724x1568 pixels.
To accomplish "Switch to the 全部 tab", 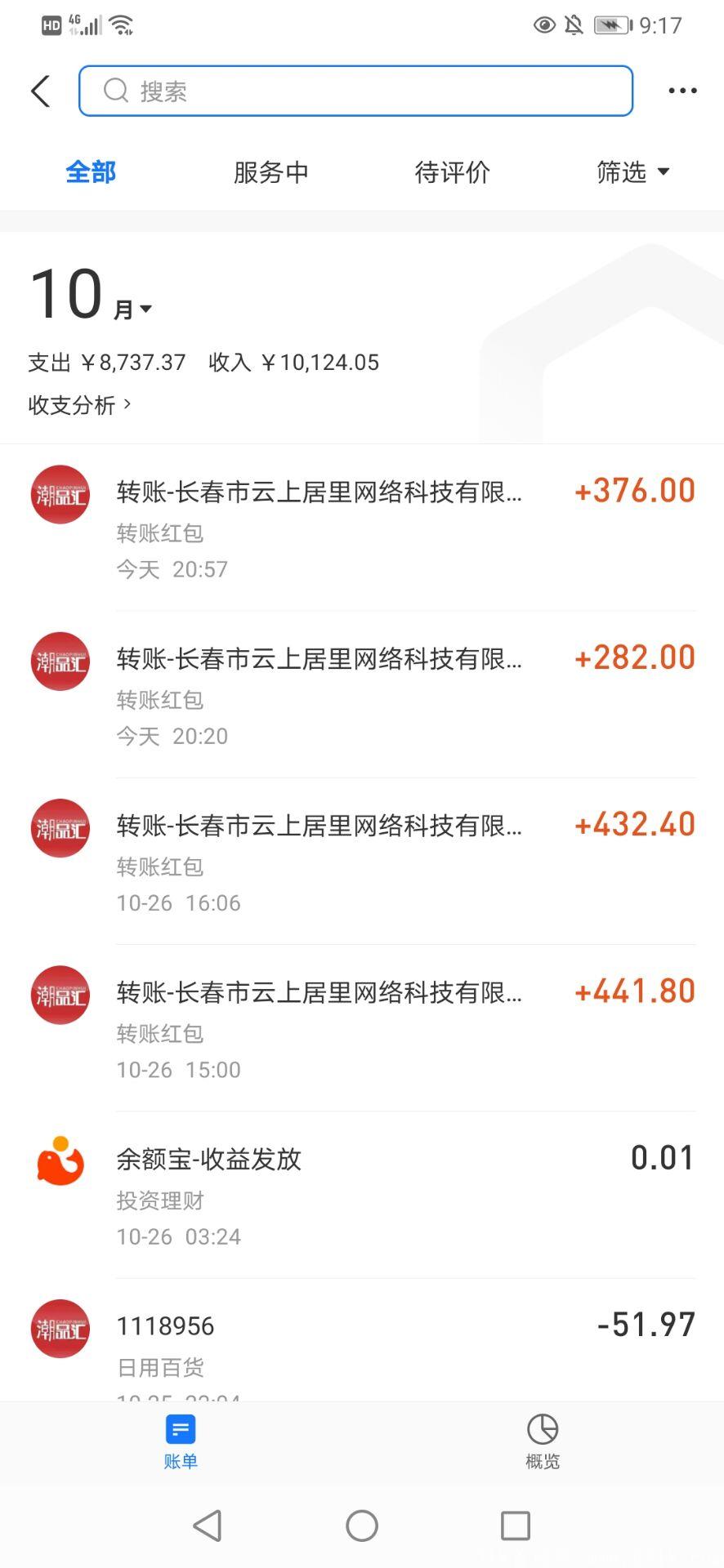I will point(91,172).
